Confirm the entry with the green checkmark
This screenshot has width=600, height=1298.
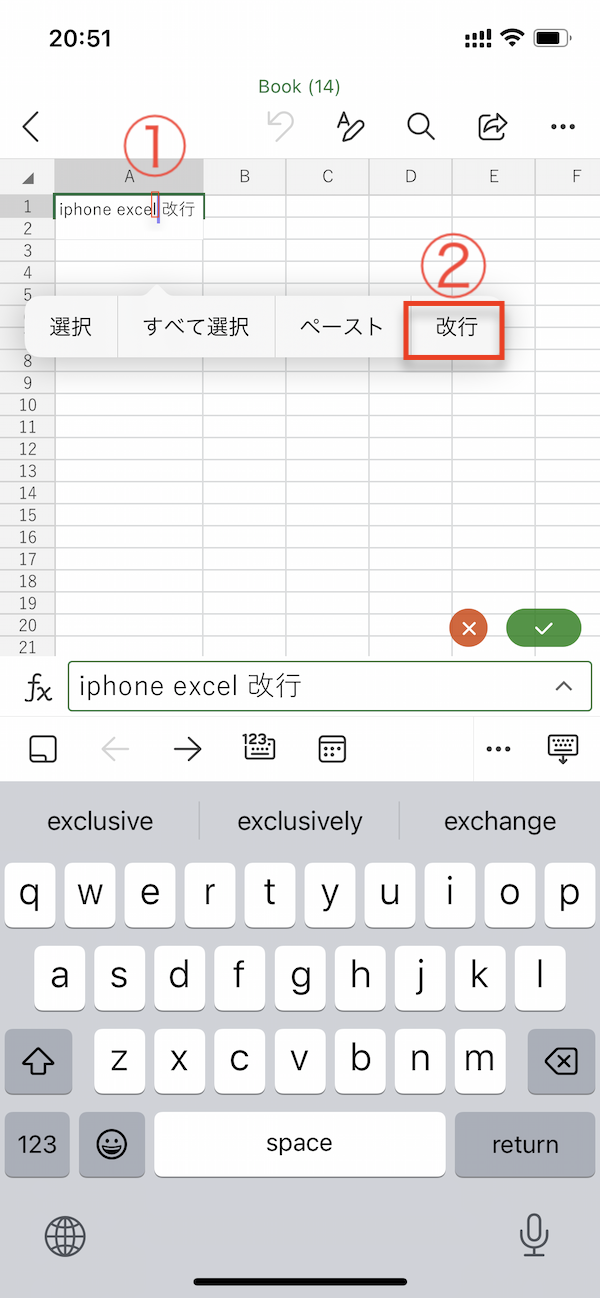point(544,628)
